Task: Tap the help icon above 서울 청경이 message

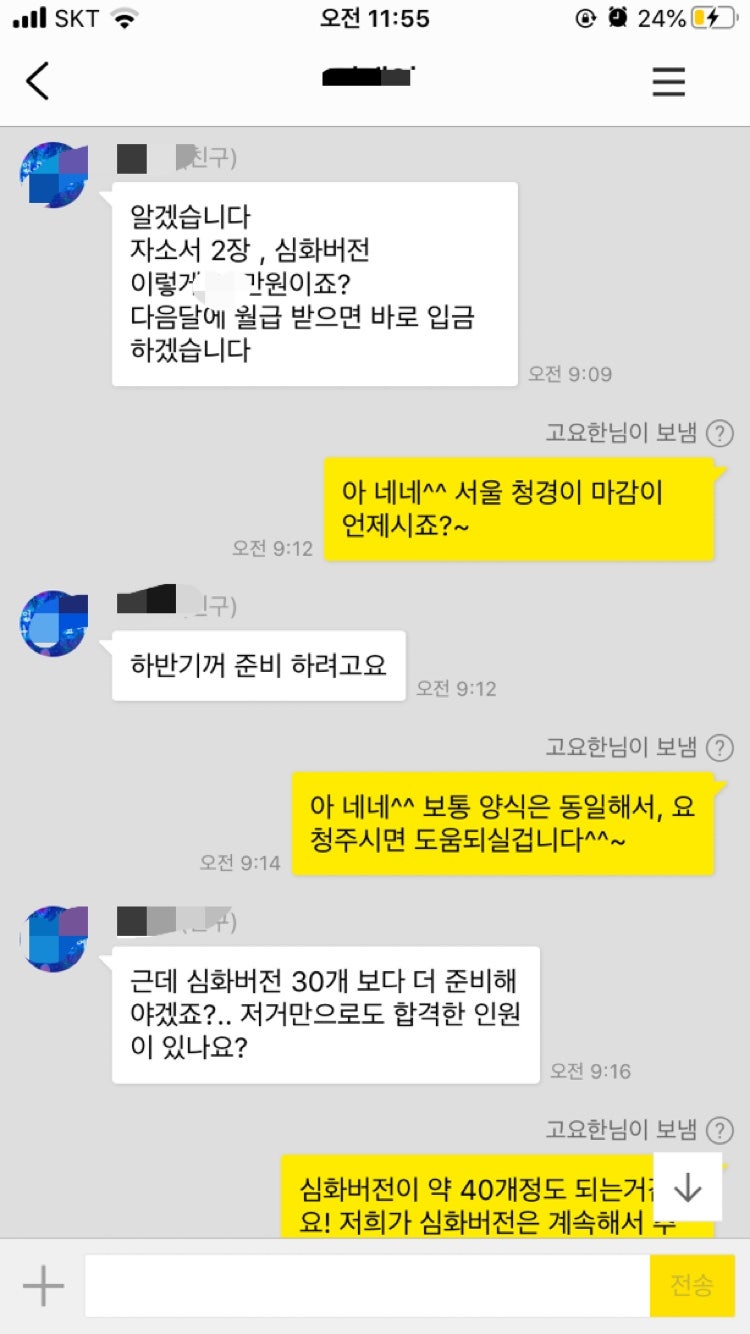Action: point(719,433)
